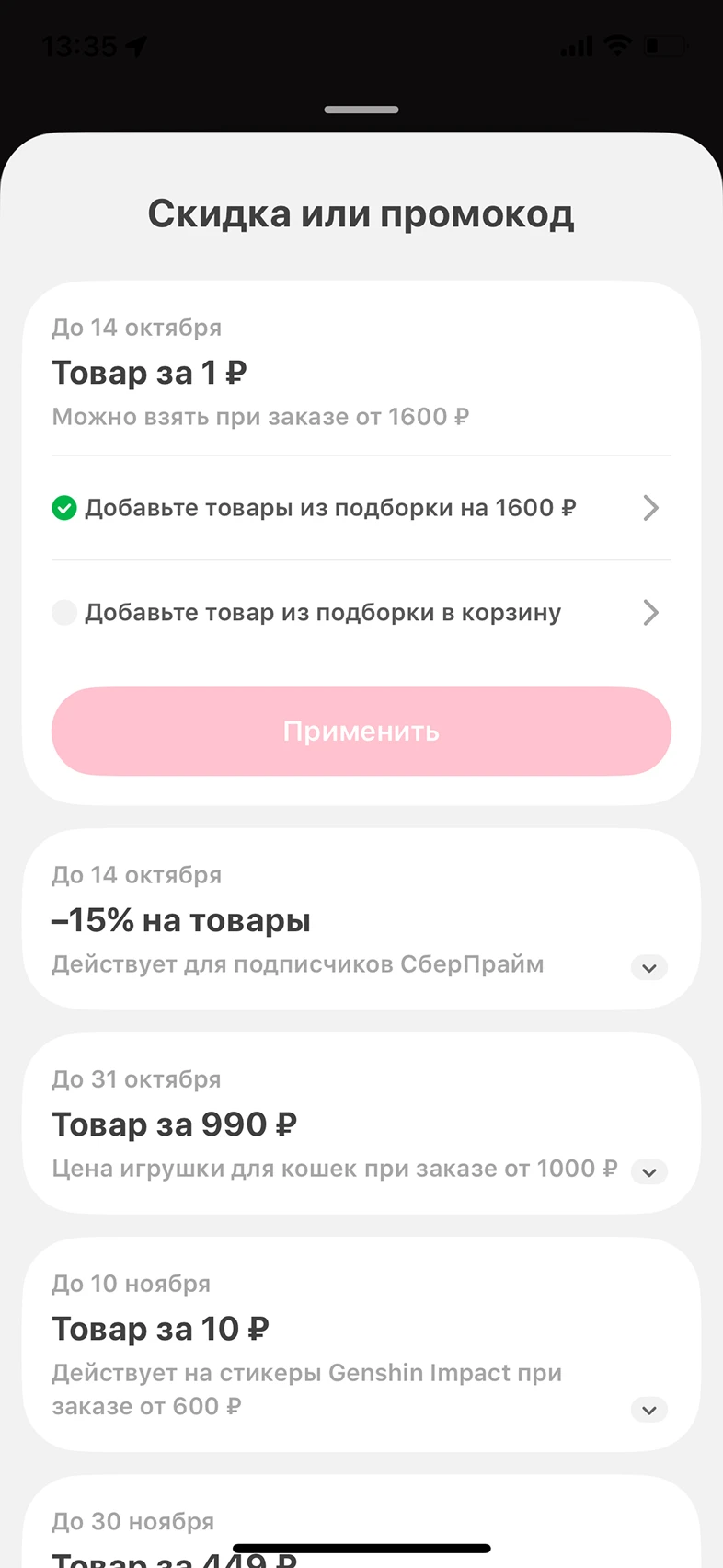
Task: Expand the 'Товар за 990 ₽' offer
Action: click(x=649, y=1171)
